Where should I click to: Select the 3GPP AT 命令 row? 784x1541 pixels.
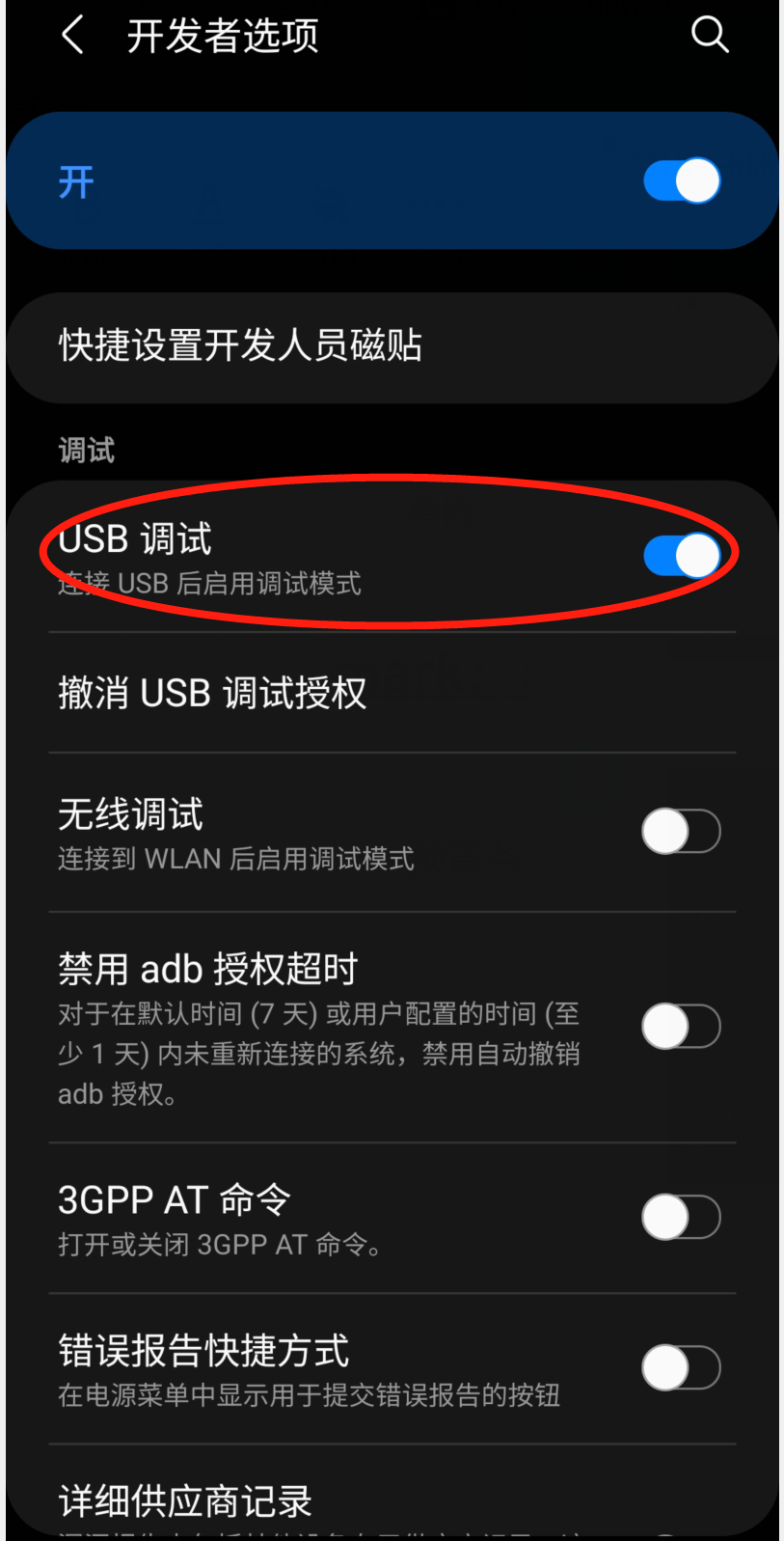pyautogui.click(x=175, y=1198)
